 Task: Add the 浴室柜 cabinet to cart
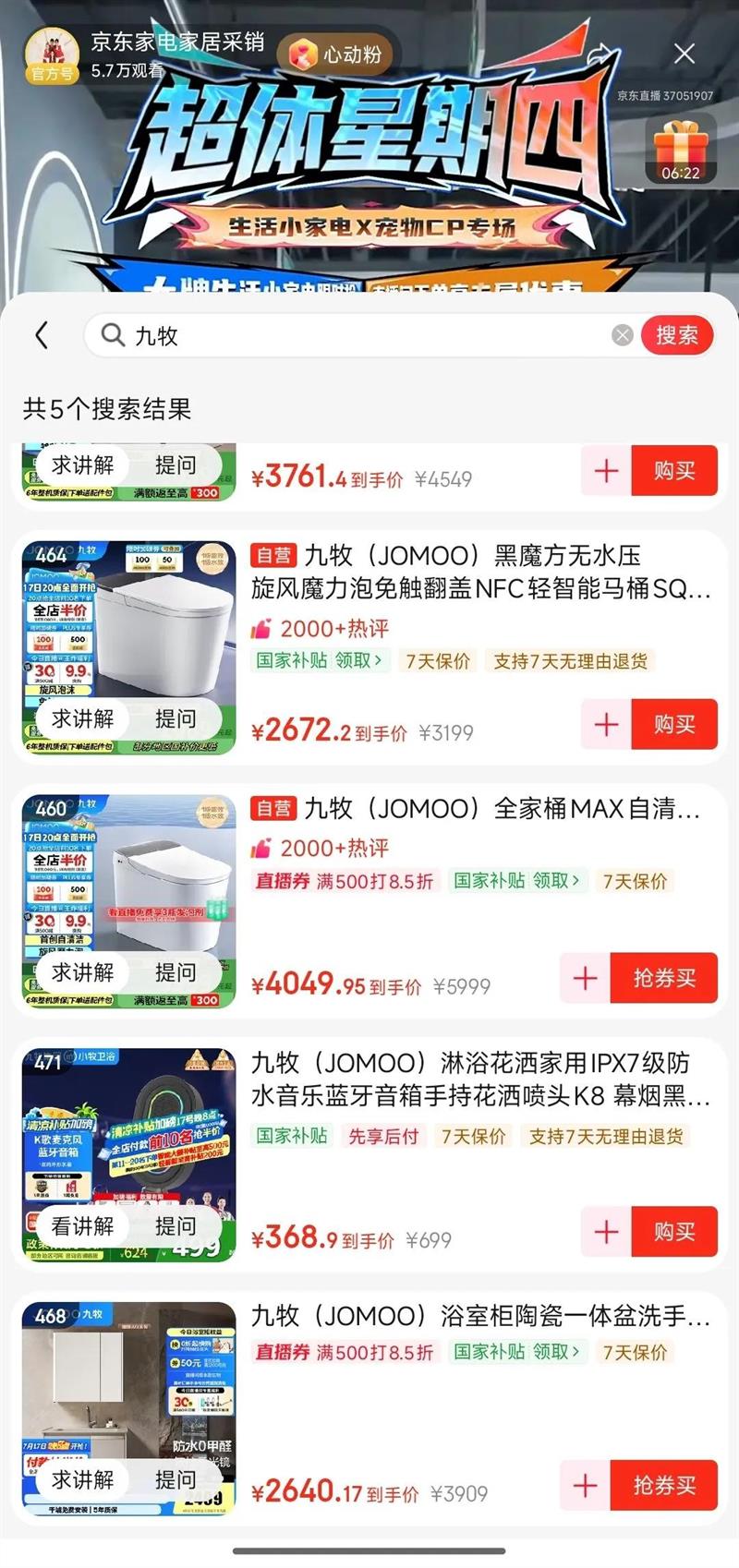click(x=585, y=1485)
